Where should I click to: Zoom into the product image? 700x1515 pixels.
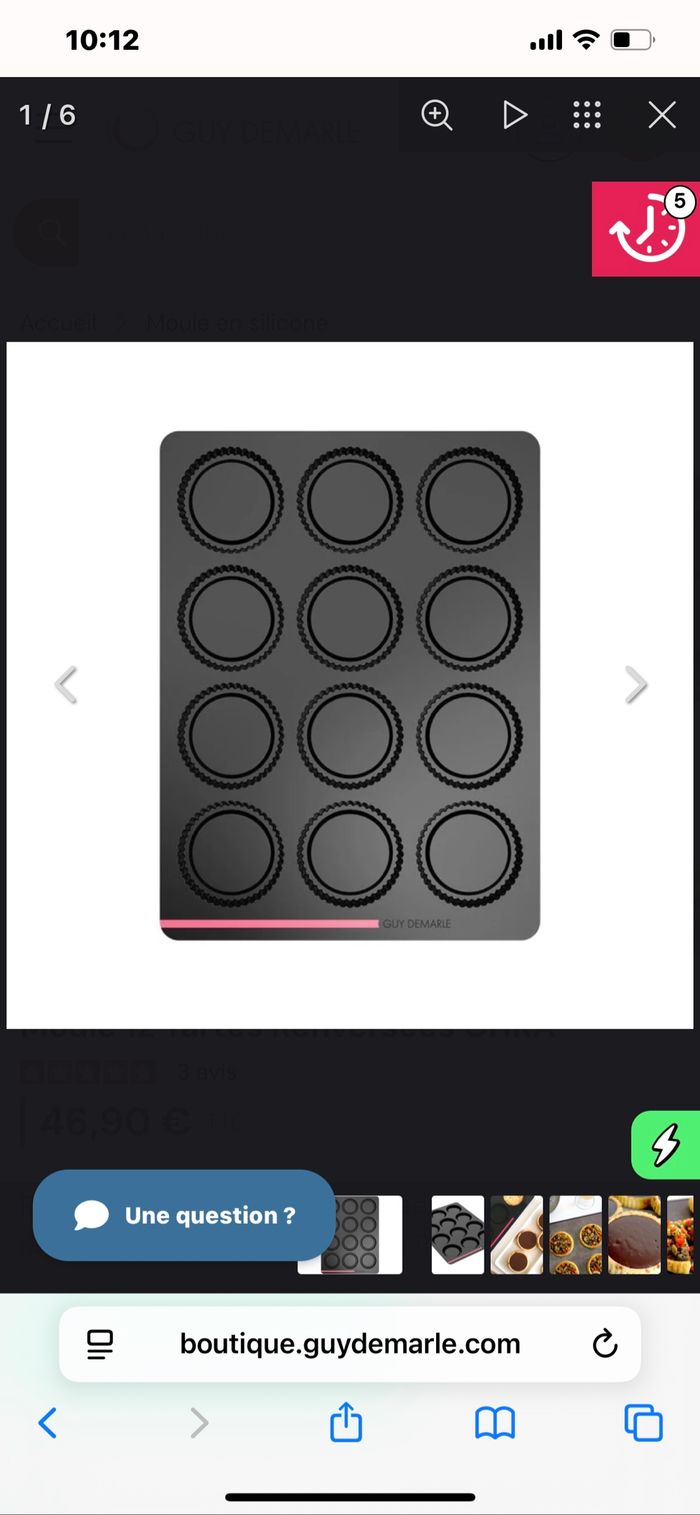437,115
